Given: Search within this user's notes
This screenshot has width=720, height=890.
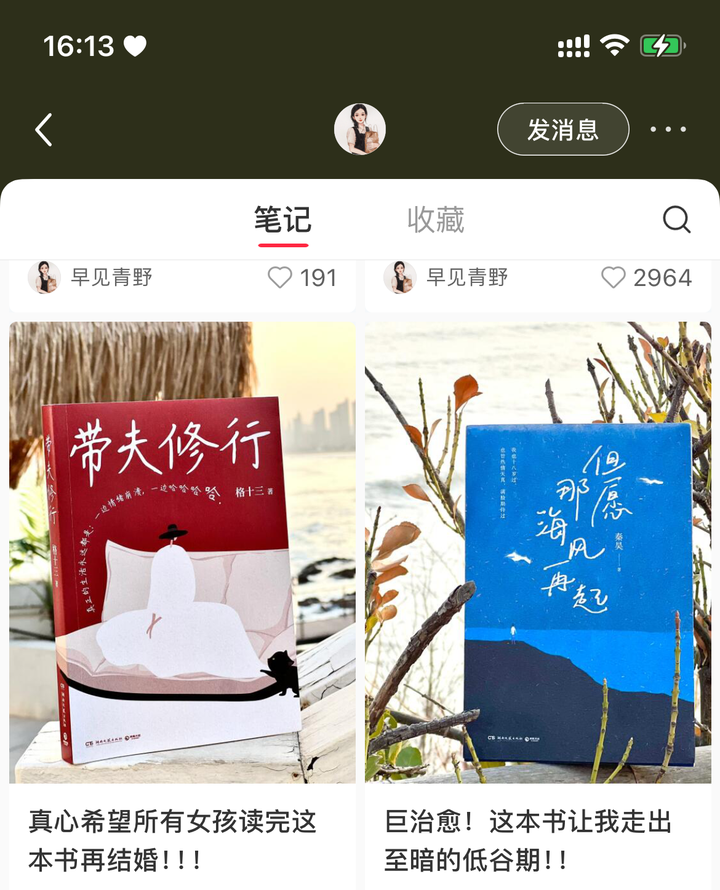Looking at the screenshot, I should [677, 220].
